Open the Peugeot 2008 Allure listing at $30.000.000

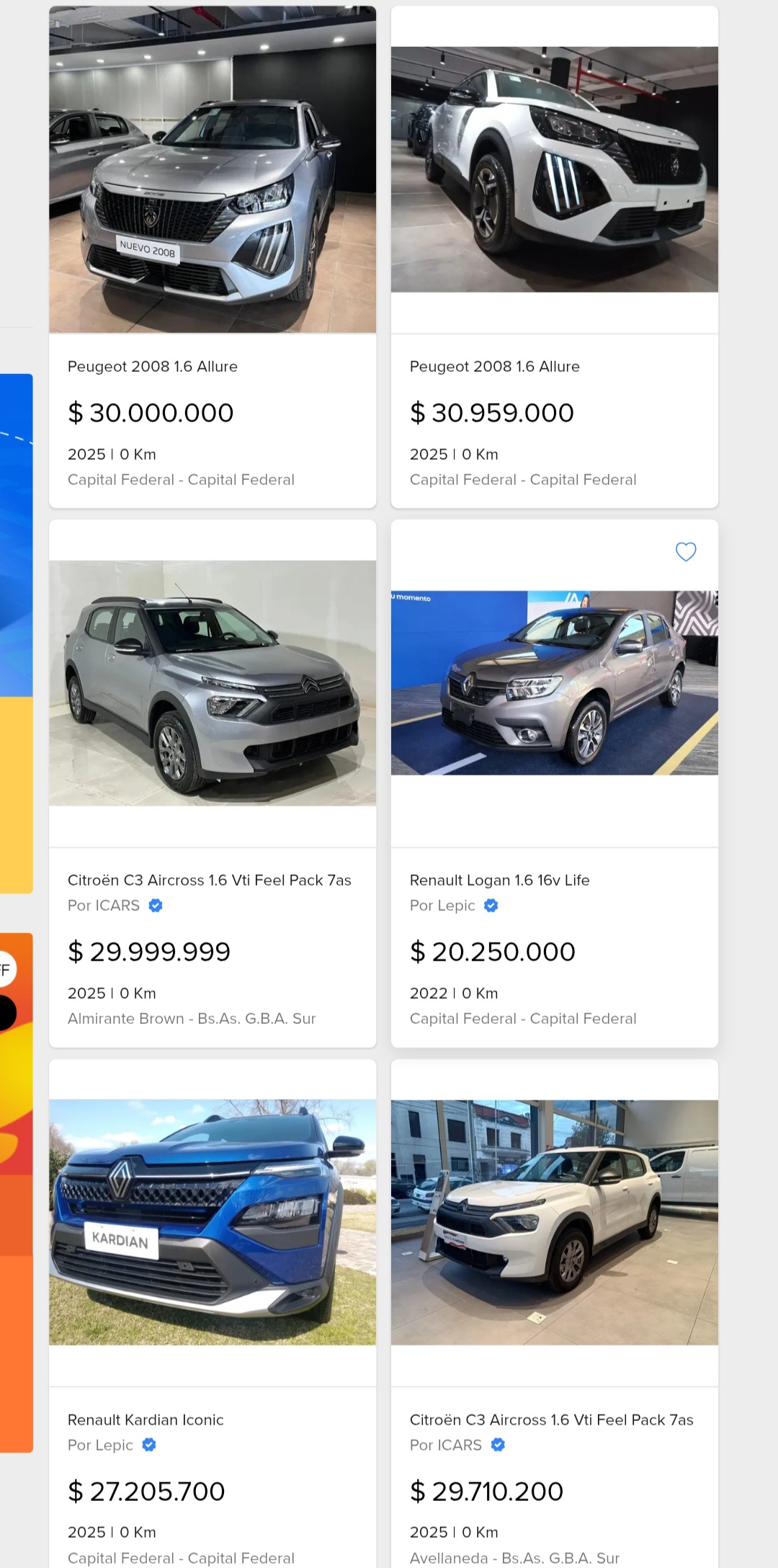click(213, 366)
